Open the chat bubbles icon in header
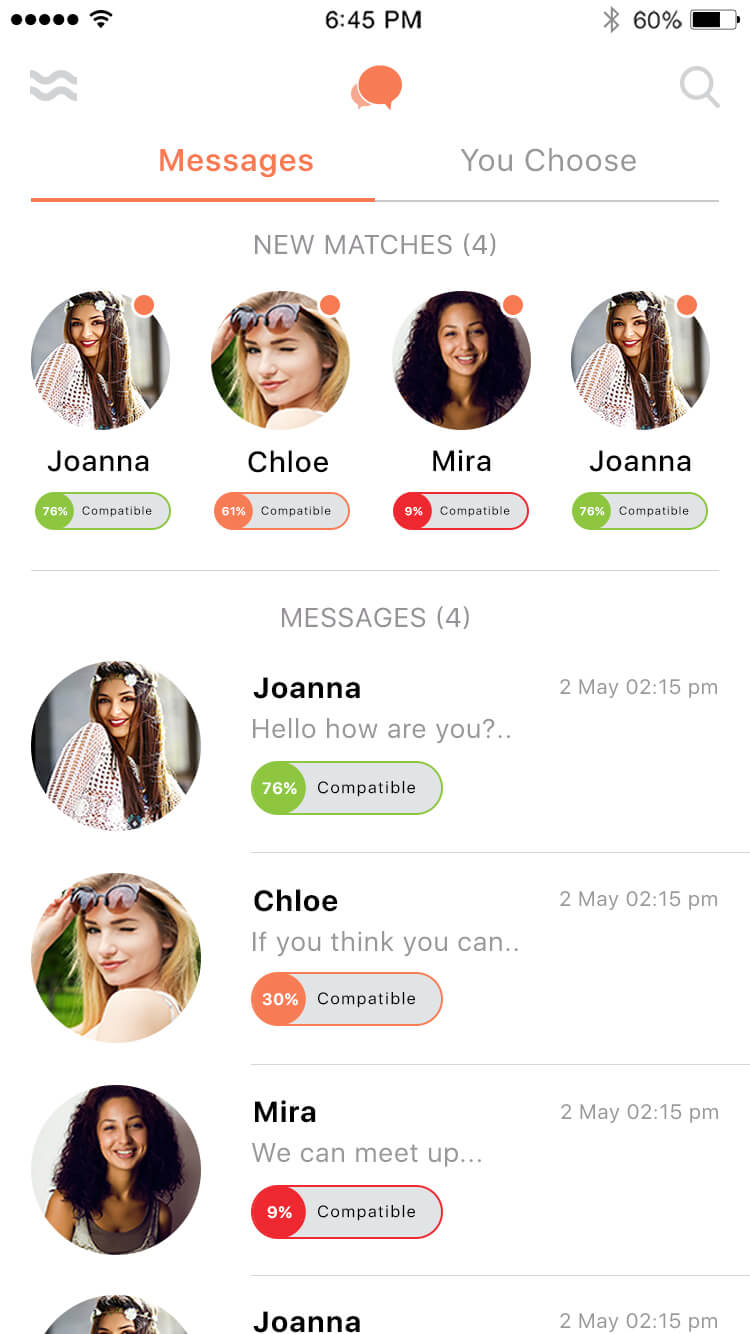Viewport: 750px width, 1334px height. (376, 88)
